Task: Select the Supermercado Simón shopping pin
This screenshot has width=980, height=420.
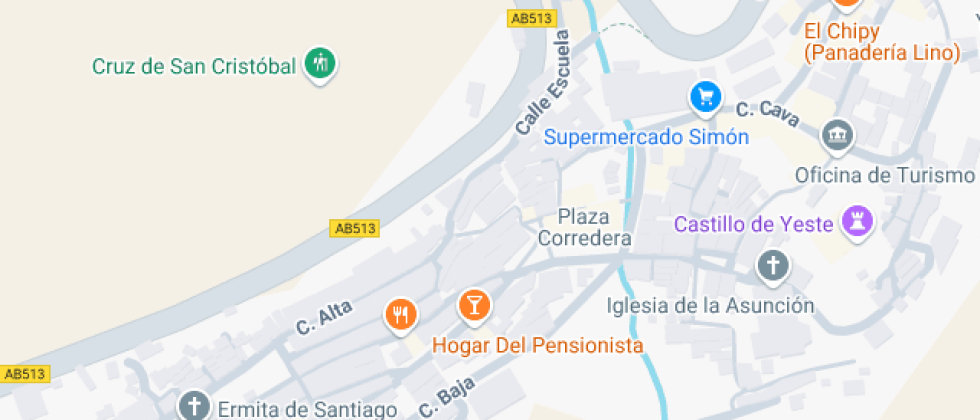Action: click(x=706, y=97)
